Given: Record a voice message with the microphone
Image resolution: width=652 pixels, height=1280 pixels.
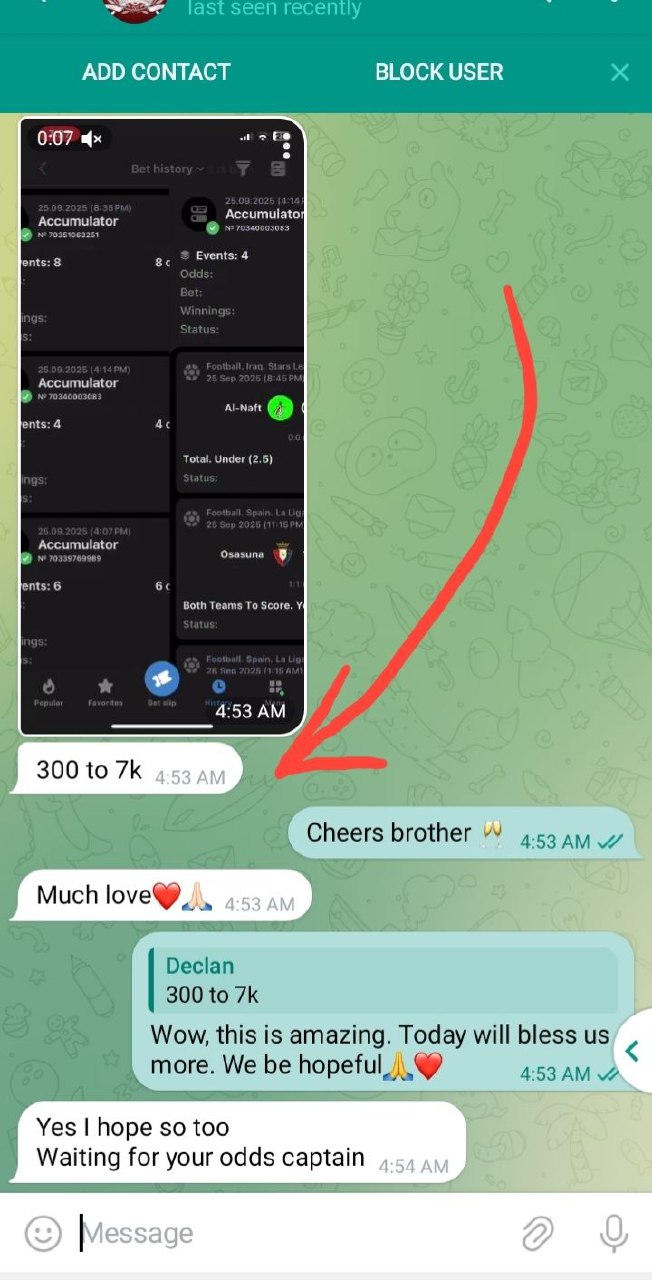Looking at the screenshot, I should [613, 1233].
